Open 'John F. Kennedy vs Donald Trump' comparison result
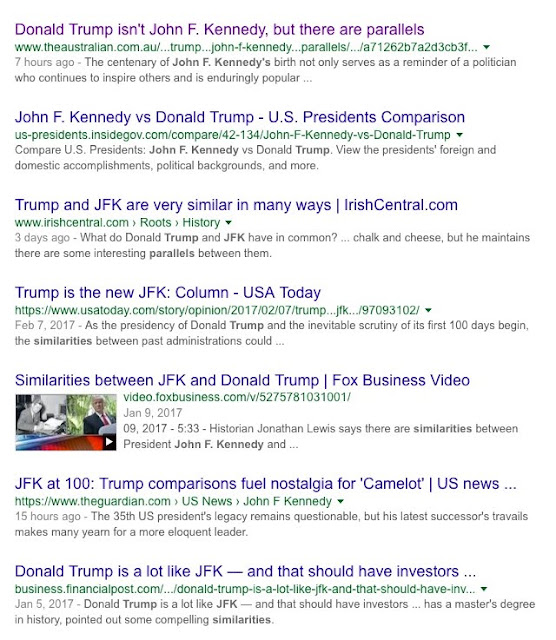This screenshot has height=640, width=556. 240,117
